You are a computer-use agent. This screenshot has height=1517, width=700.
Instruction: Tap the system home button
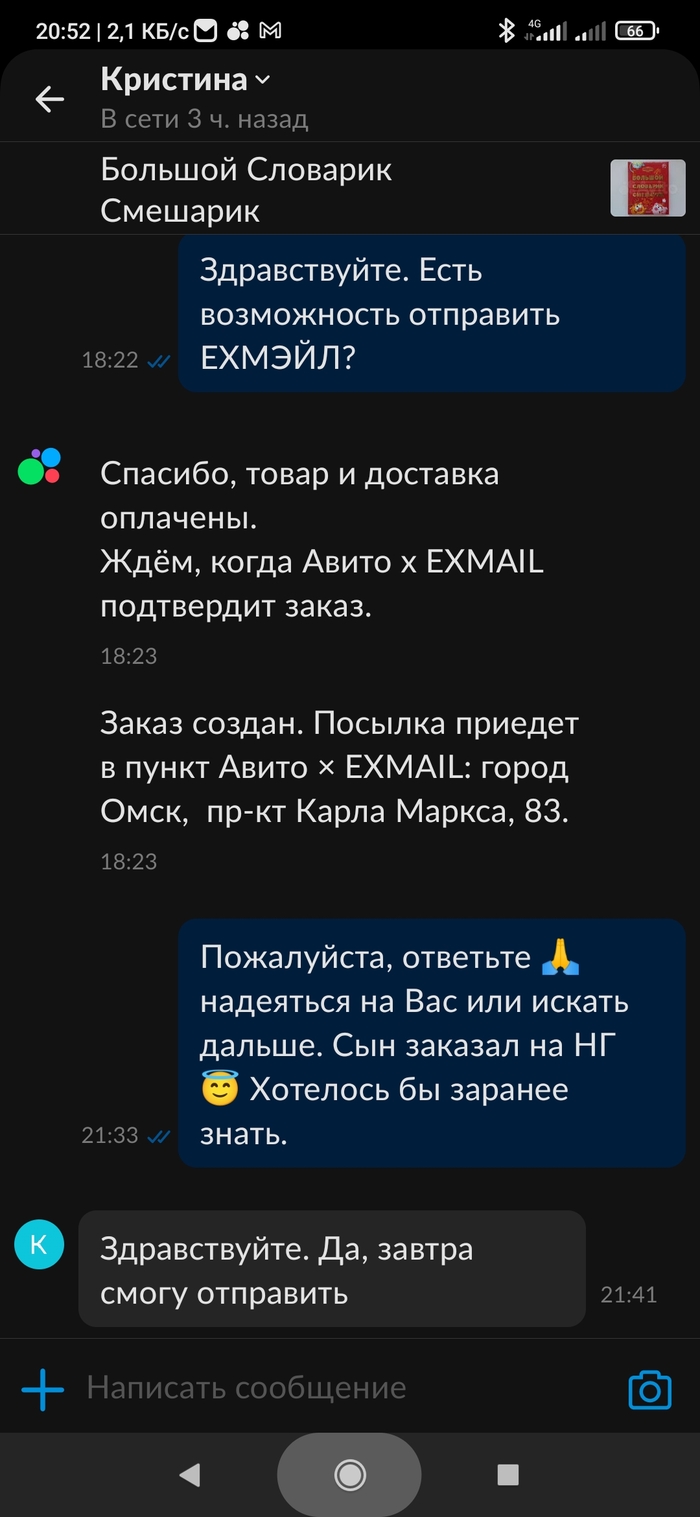349,1474
